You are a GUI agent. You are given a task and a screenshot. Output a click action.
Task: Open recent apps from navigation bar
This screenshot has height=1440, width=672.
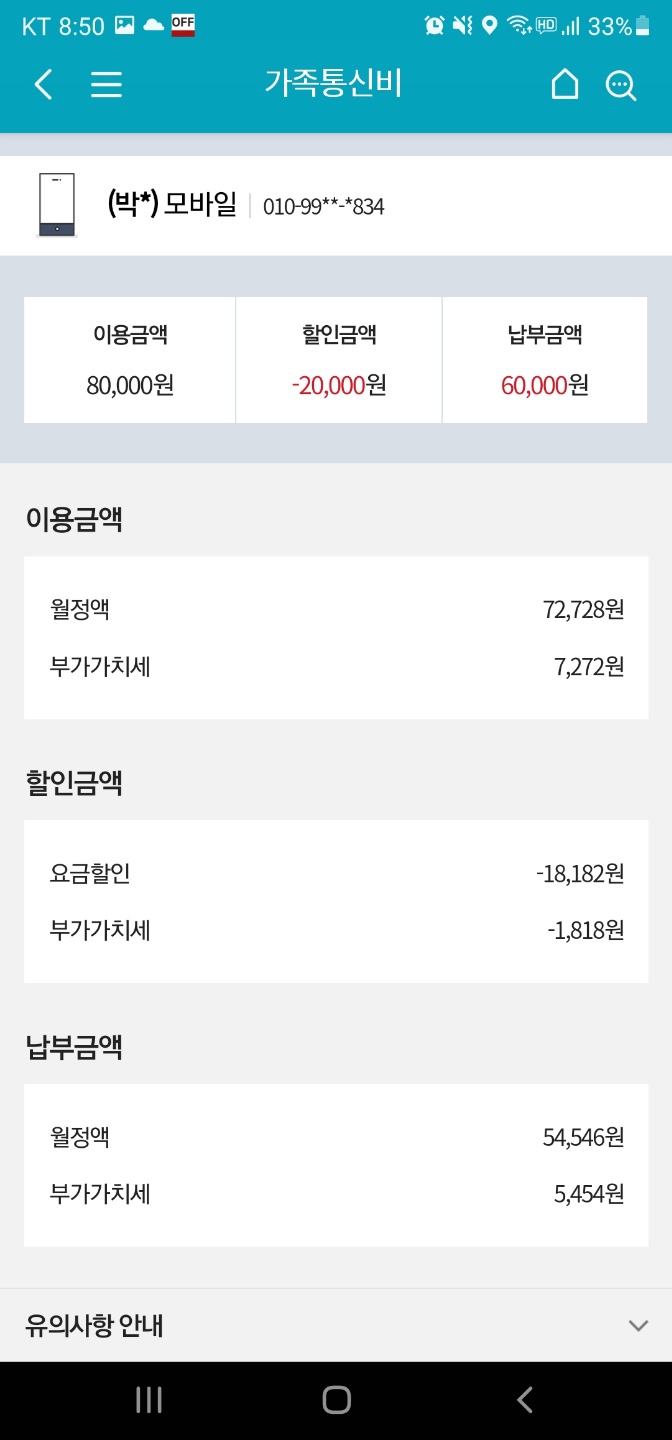tap(148, 1400)
